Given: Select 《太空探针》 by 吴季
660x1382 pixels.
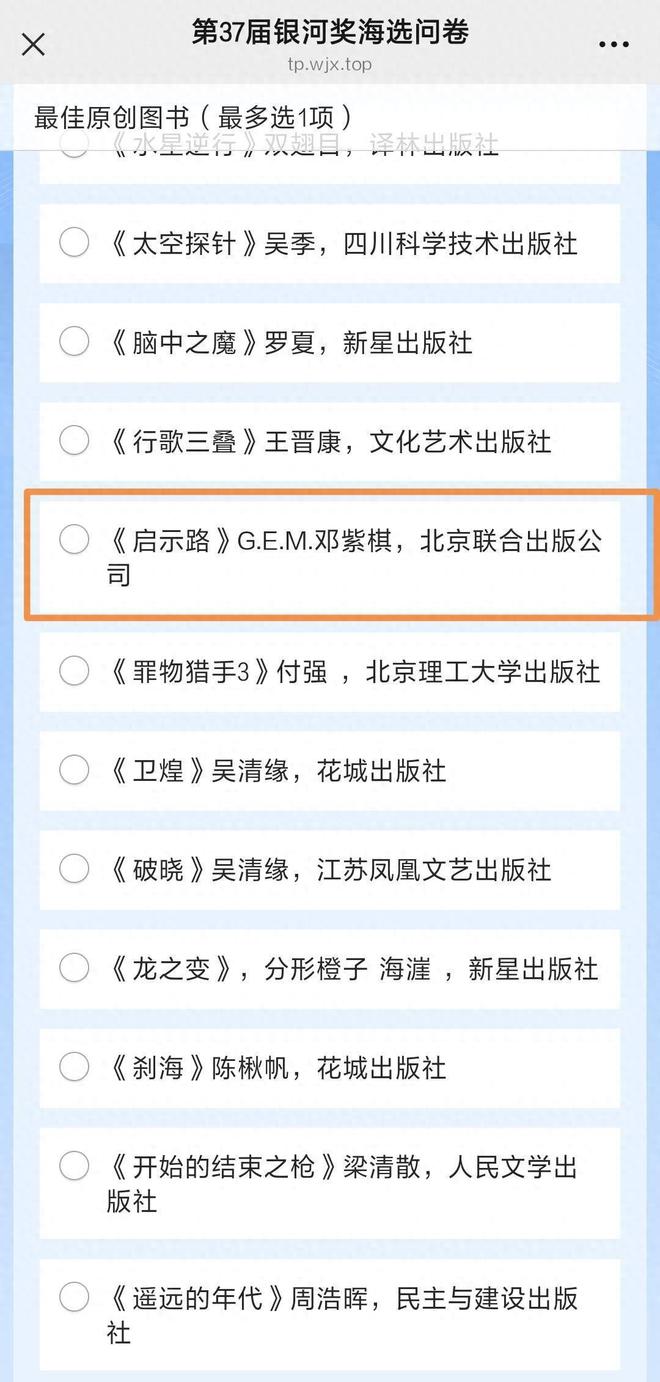Looking at the screenshot, I should click(x=74, y=243).
